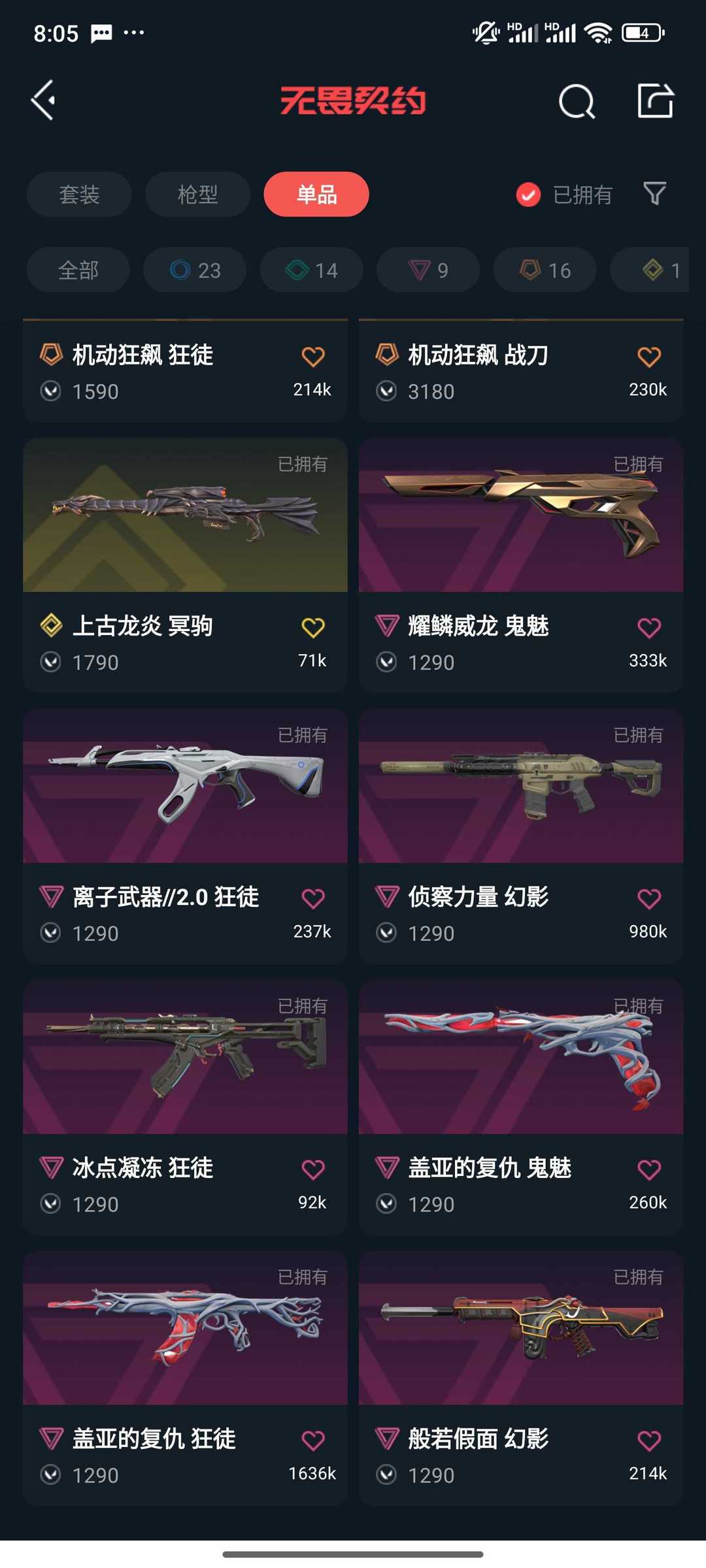Select the 全部 chip

[78, 270]
